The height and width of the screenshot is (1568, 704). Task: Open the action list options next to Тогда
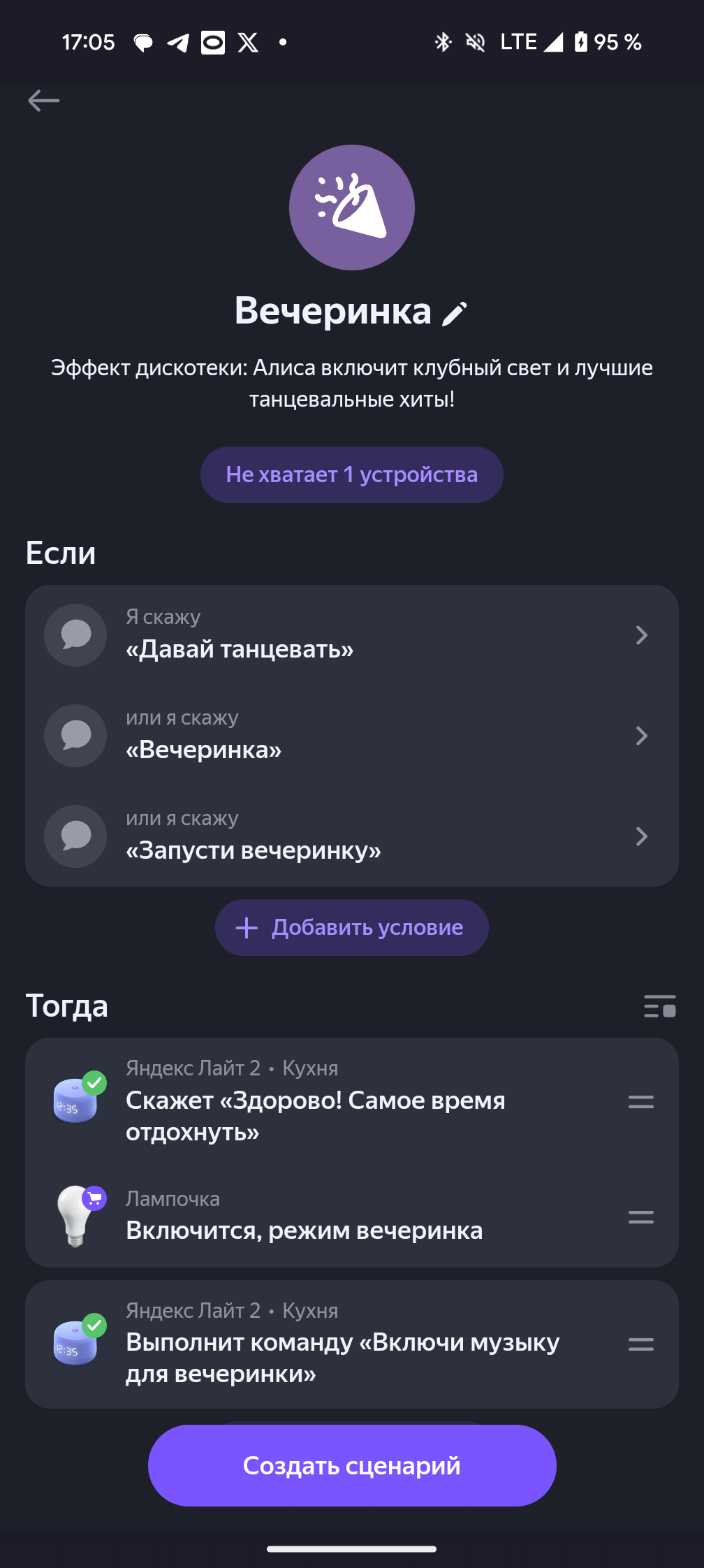(x=659, y=1006)
